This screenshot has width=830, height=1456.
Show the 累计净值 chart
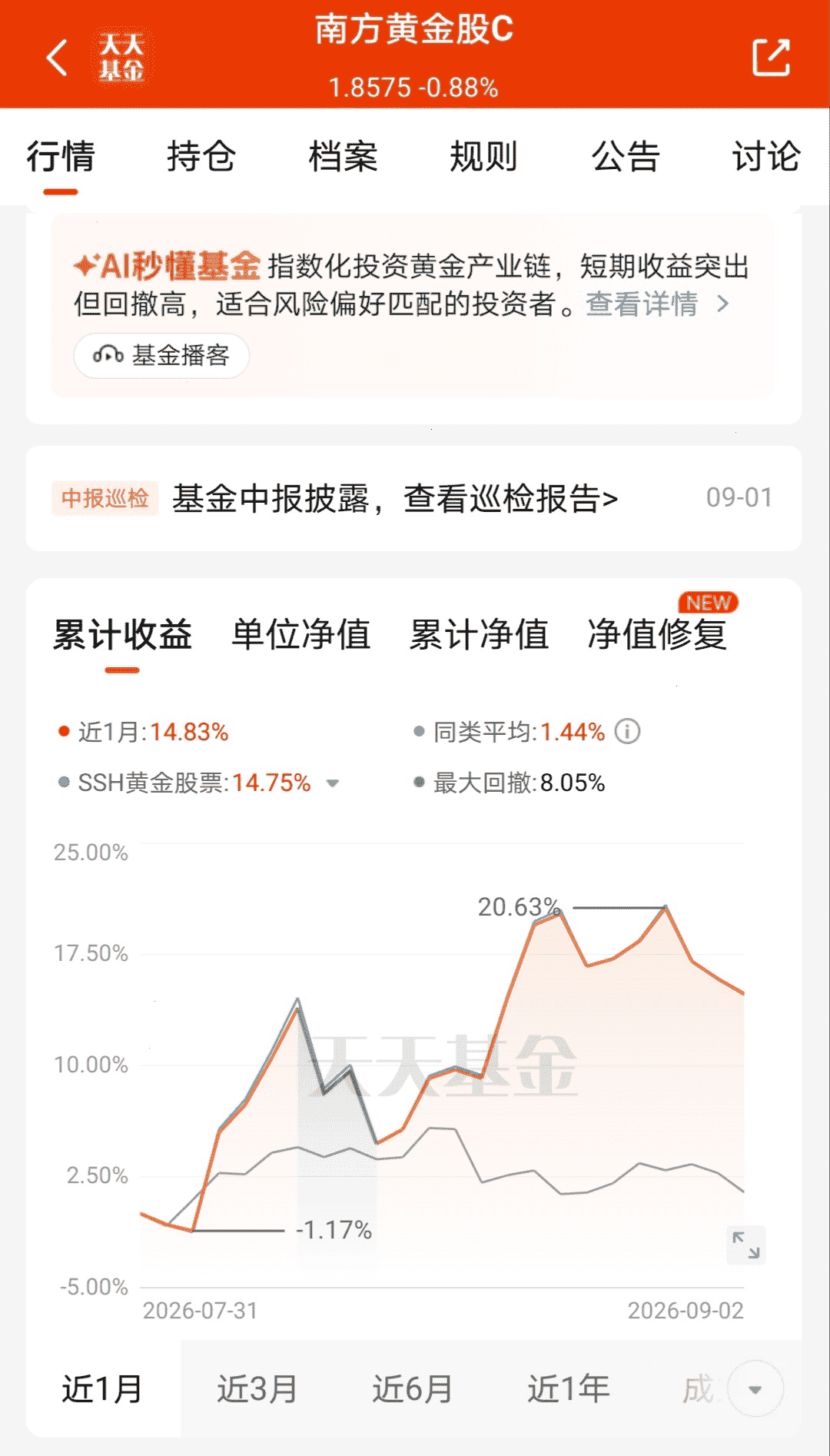[x=479, y=635]
